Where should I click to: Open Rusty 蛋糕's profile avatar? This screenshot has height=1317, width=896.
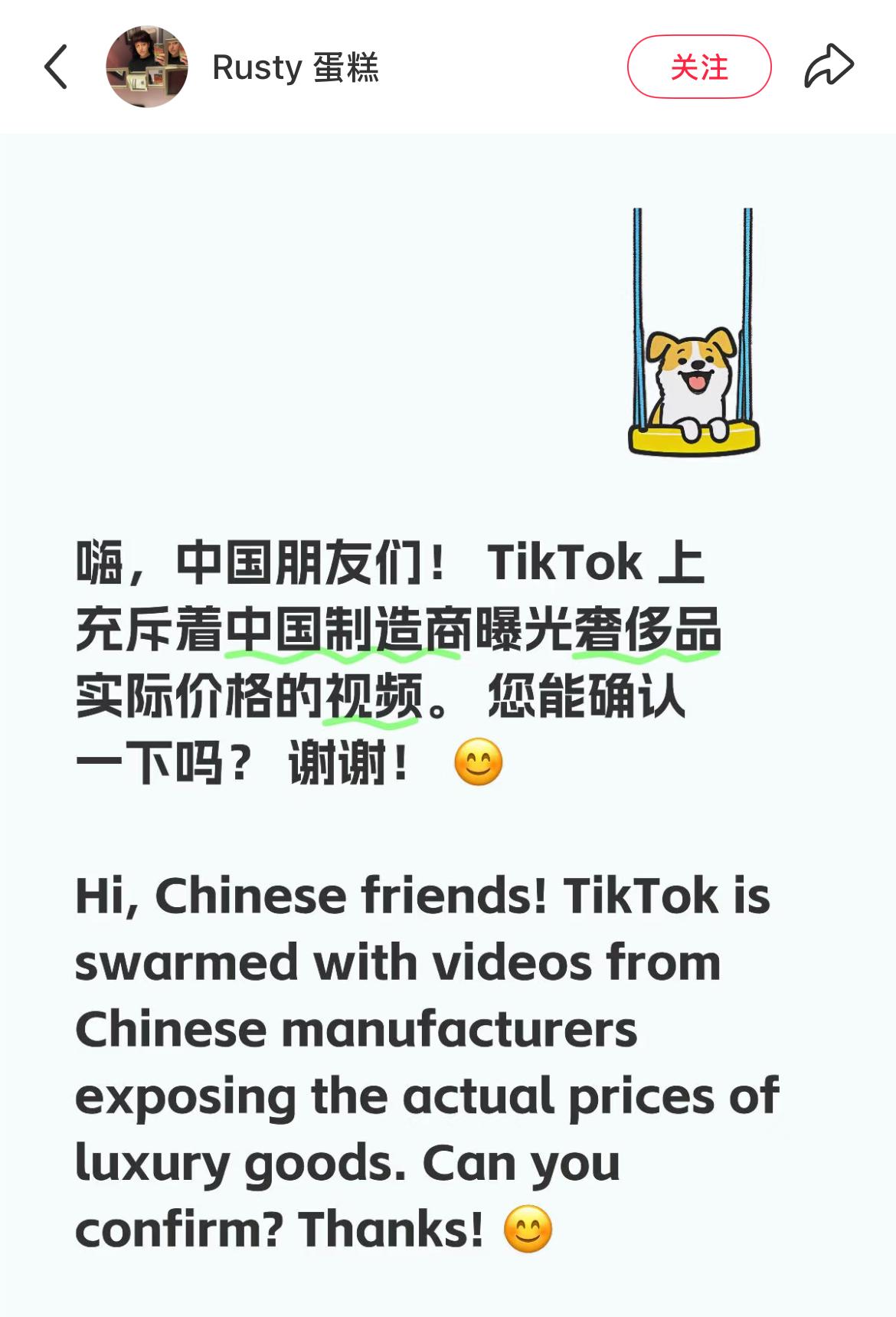tap(147, 67)
